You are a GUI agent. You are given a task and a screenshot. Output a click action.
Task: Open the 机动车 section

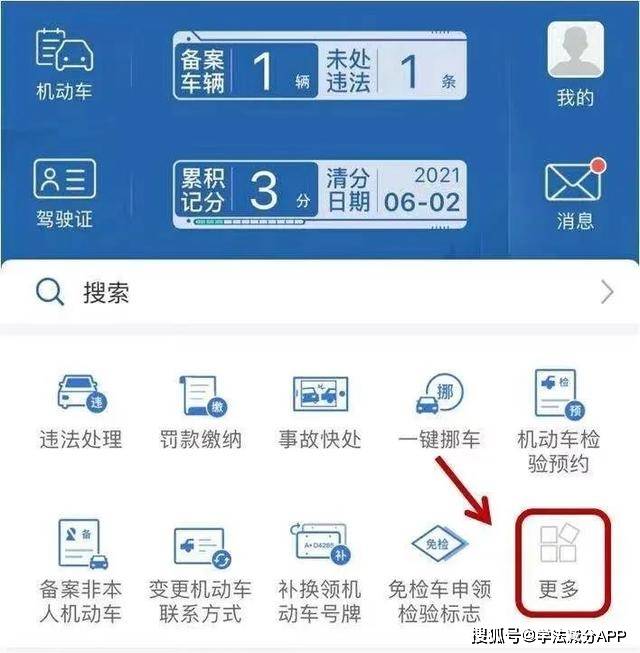pos(63,65)
